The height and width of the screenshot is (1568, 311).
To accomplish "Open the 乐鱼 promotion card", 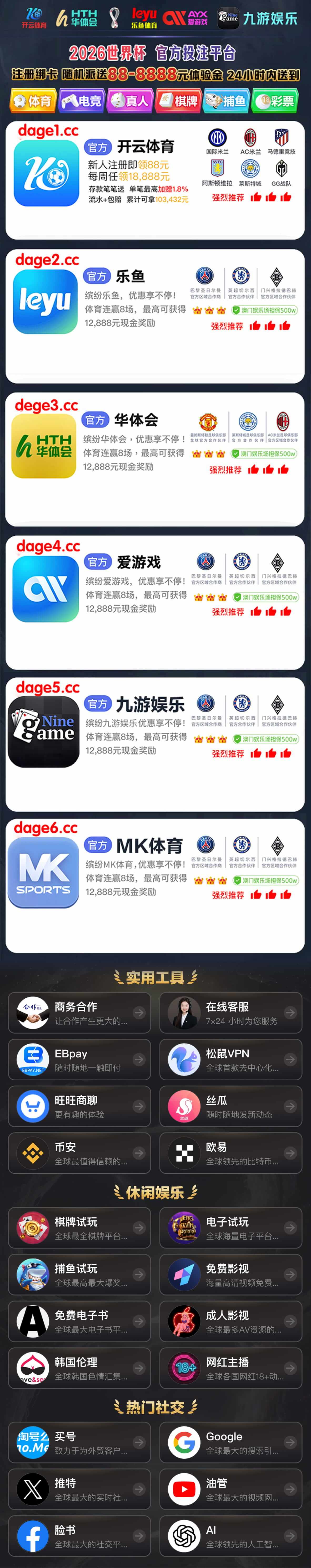I will point(155,315).
